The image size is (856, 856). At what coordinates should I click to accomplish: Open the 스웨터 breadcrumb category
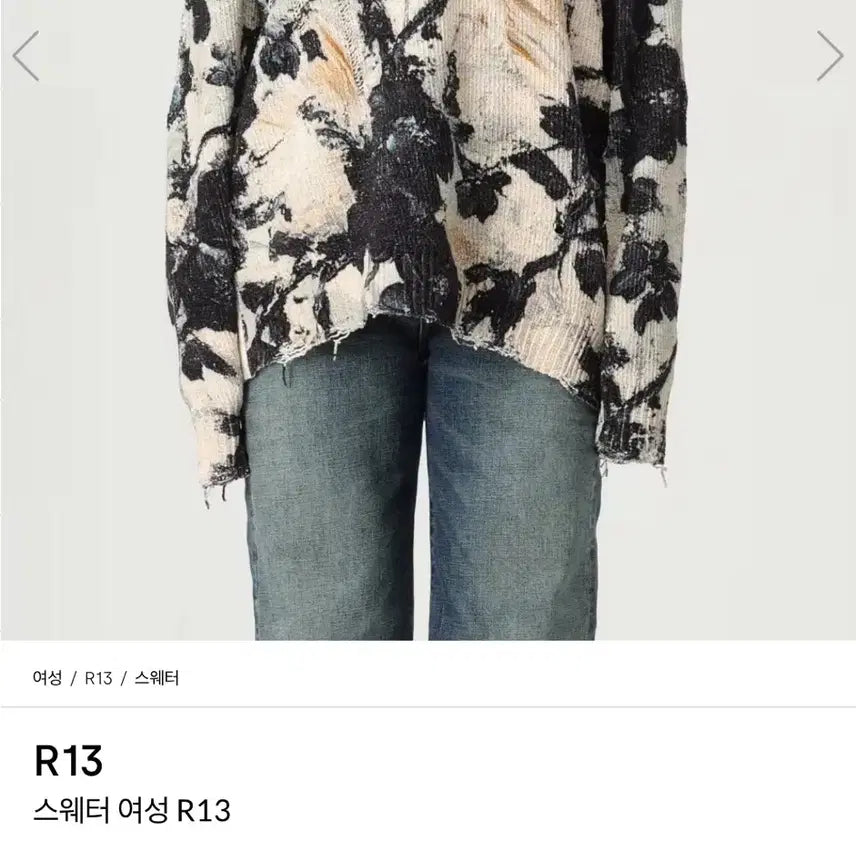point(156,678)
